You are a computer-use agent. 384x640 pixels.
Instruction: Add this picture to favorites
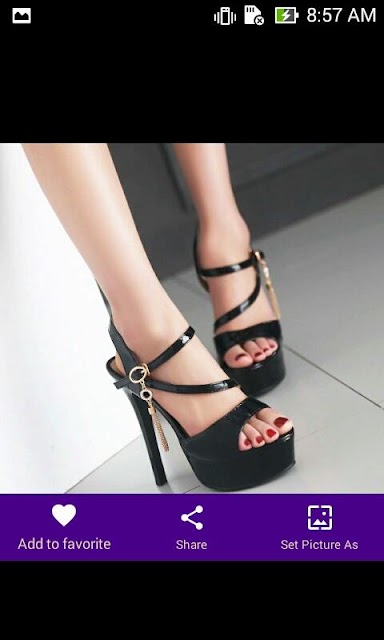pyautogui.click(x=64, y=527)
